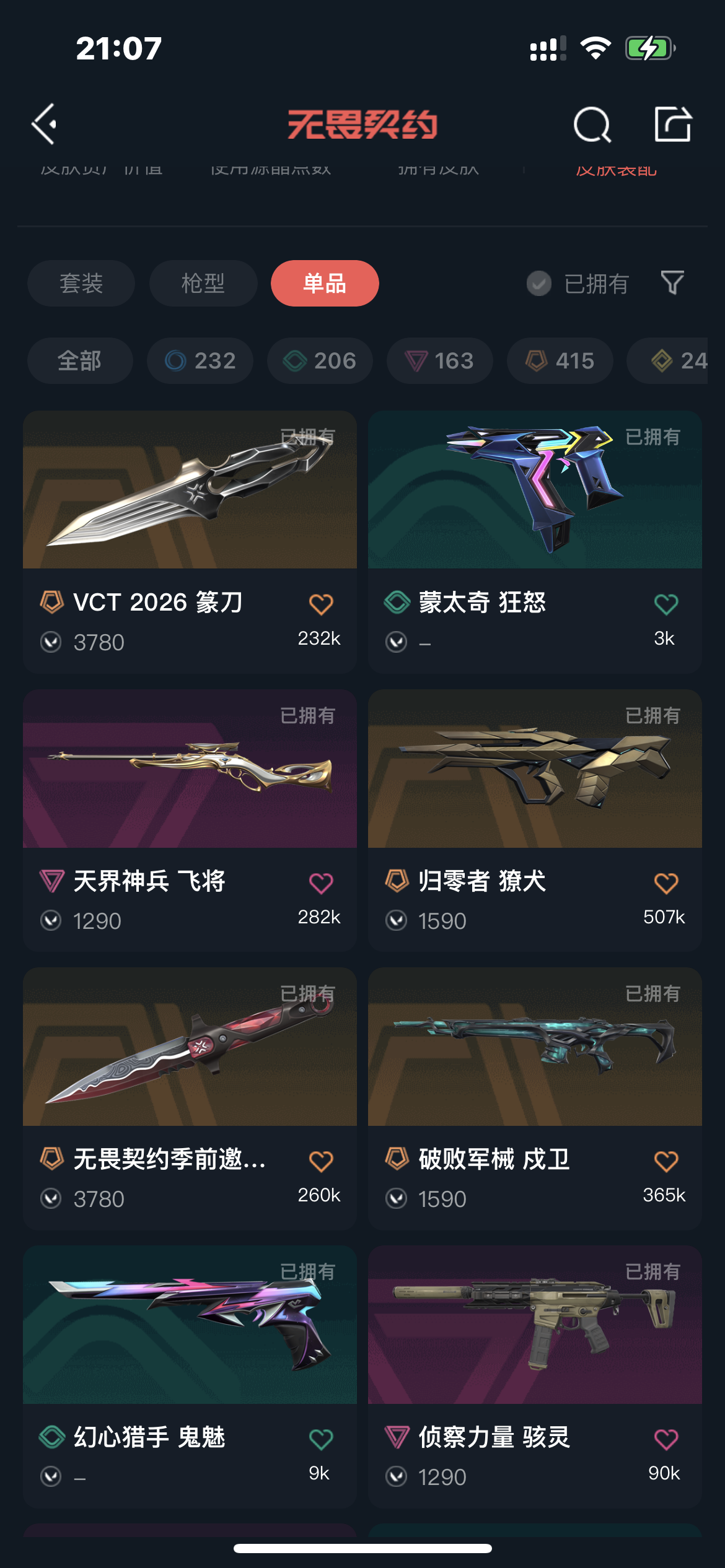Filter by the 163 rarity chip
The height and width of the screenshot is (1568, 725).
(x=440, y=360)
